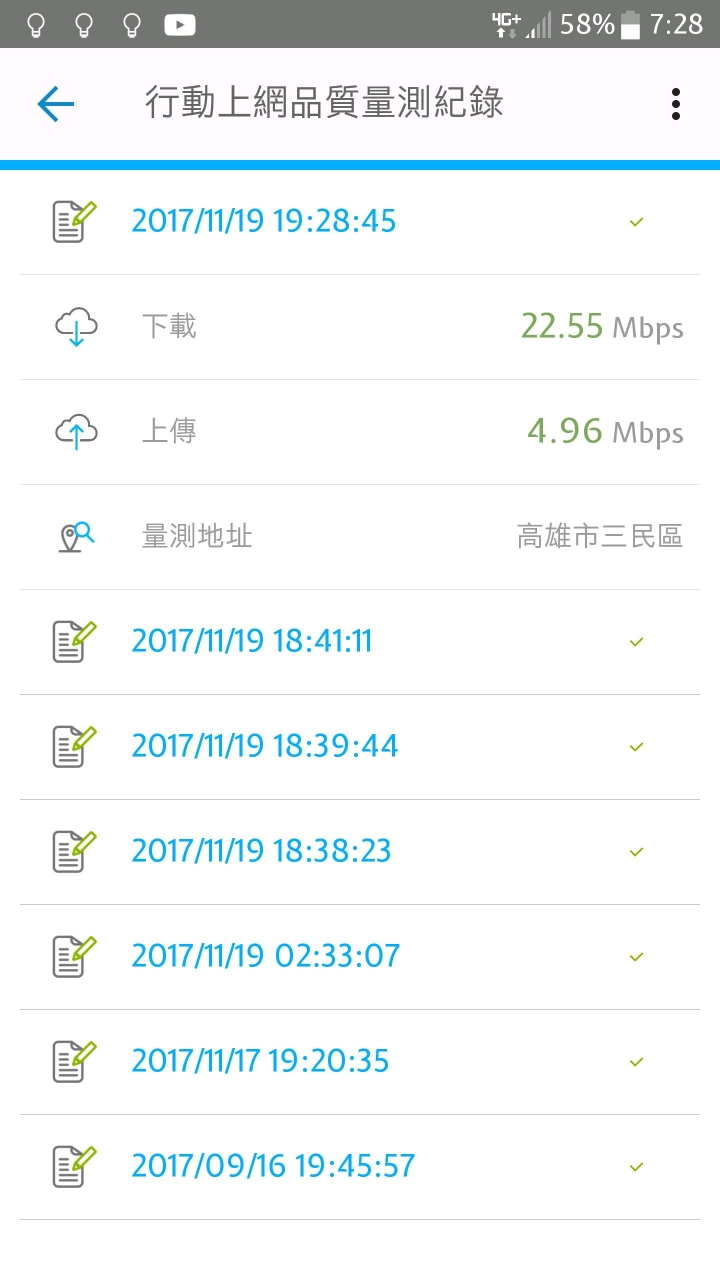Viewport: 720px width, 1280px height.
Task: Open the three-dot overflow menu
Action: point(676,104)
